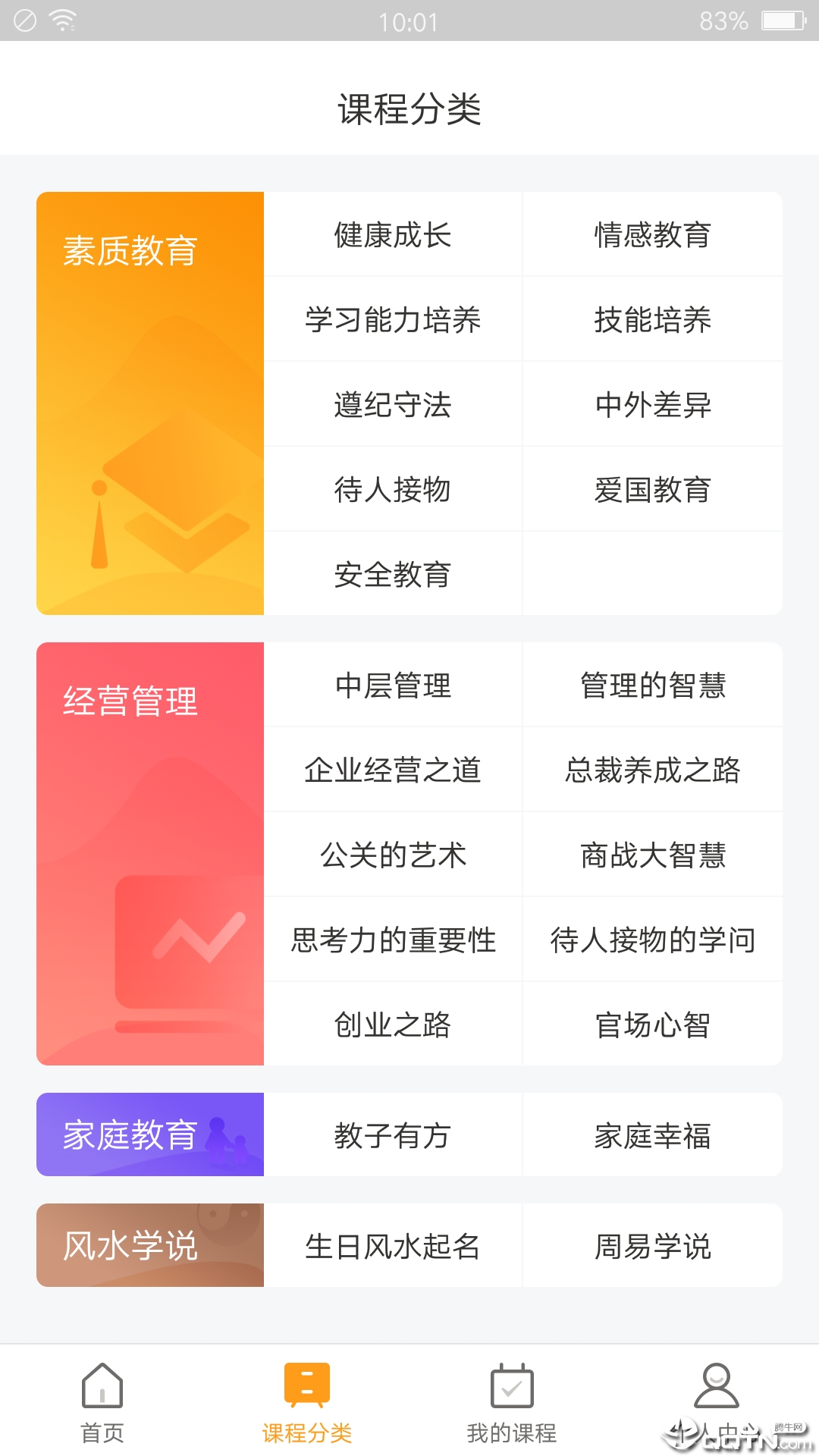Select the 周易学说 category
Viewport: 819px width, 1456px height.
[x=652, y=1245]
